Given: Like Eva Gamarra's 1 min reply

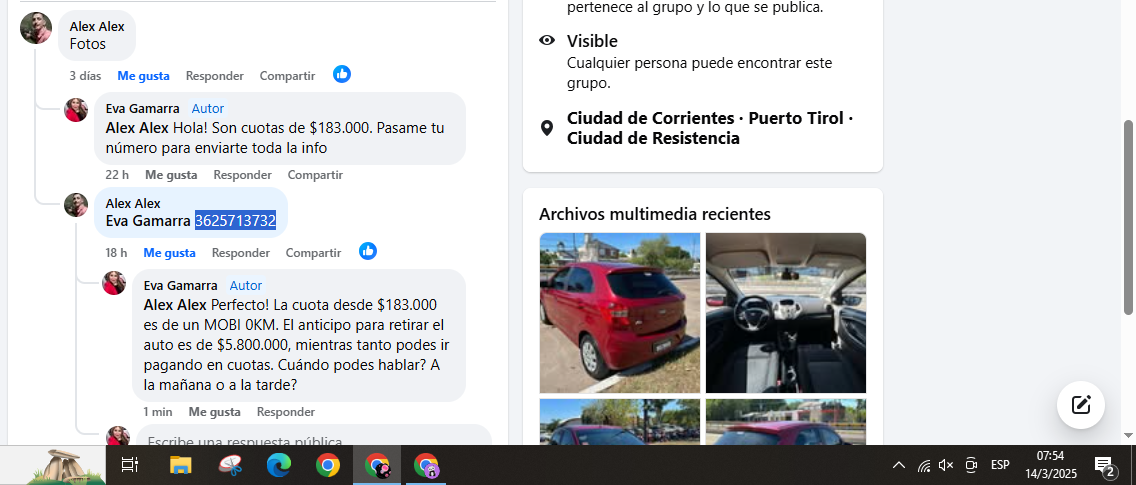Looking at the screenshot, I should [x=214, y=412].
